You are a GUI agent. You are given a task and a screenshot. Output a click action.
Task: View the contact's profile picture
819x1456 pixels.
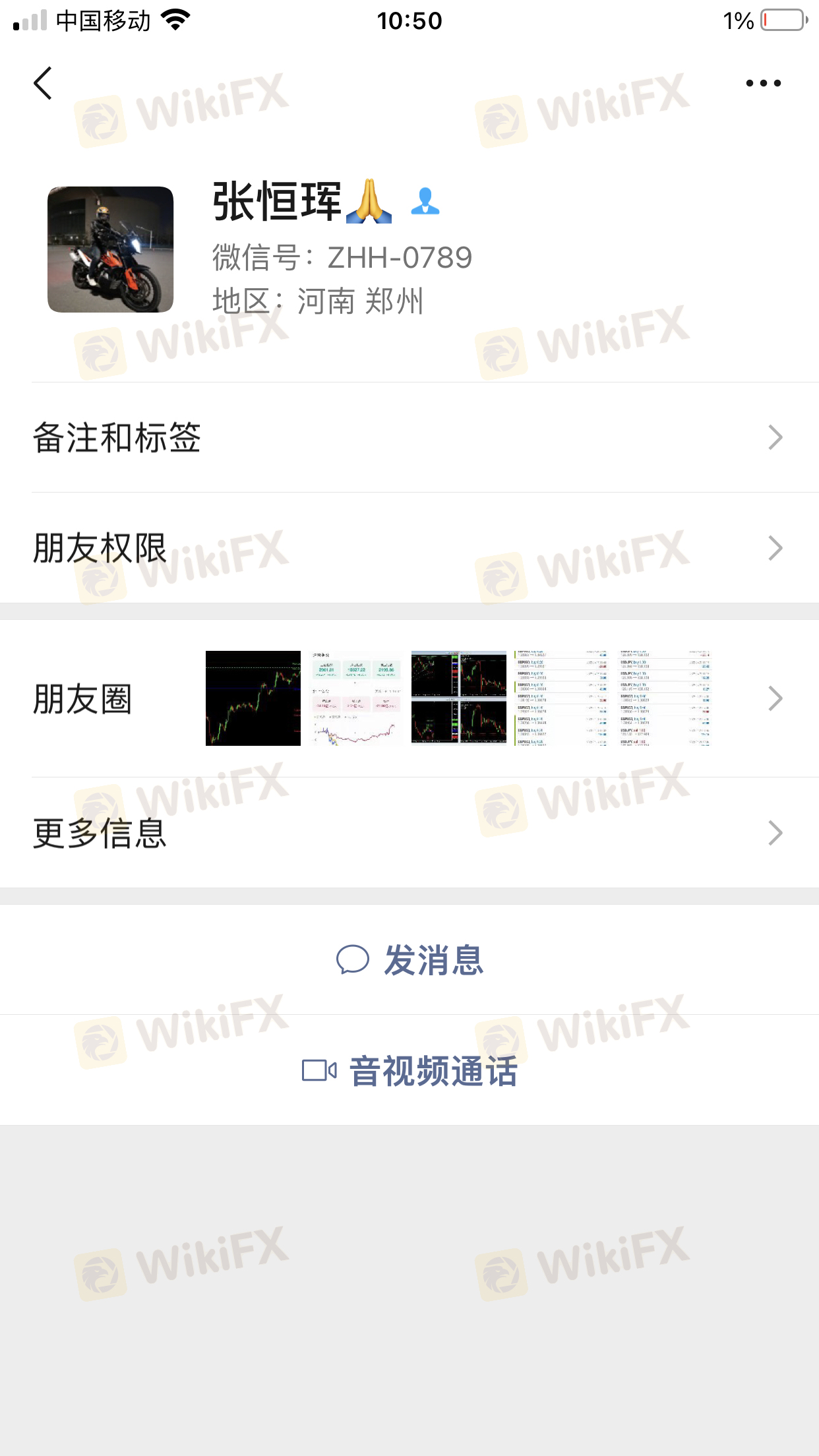[111, 249]
